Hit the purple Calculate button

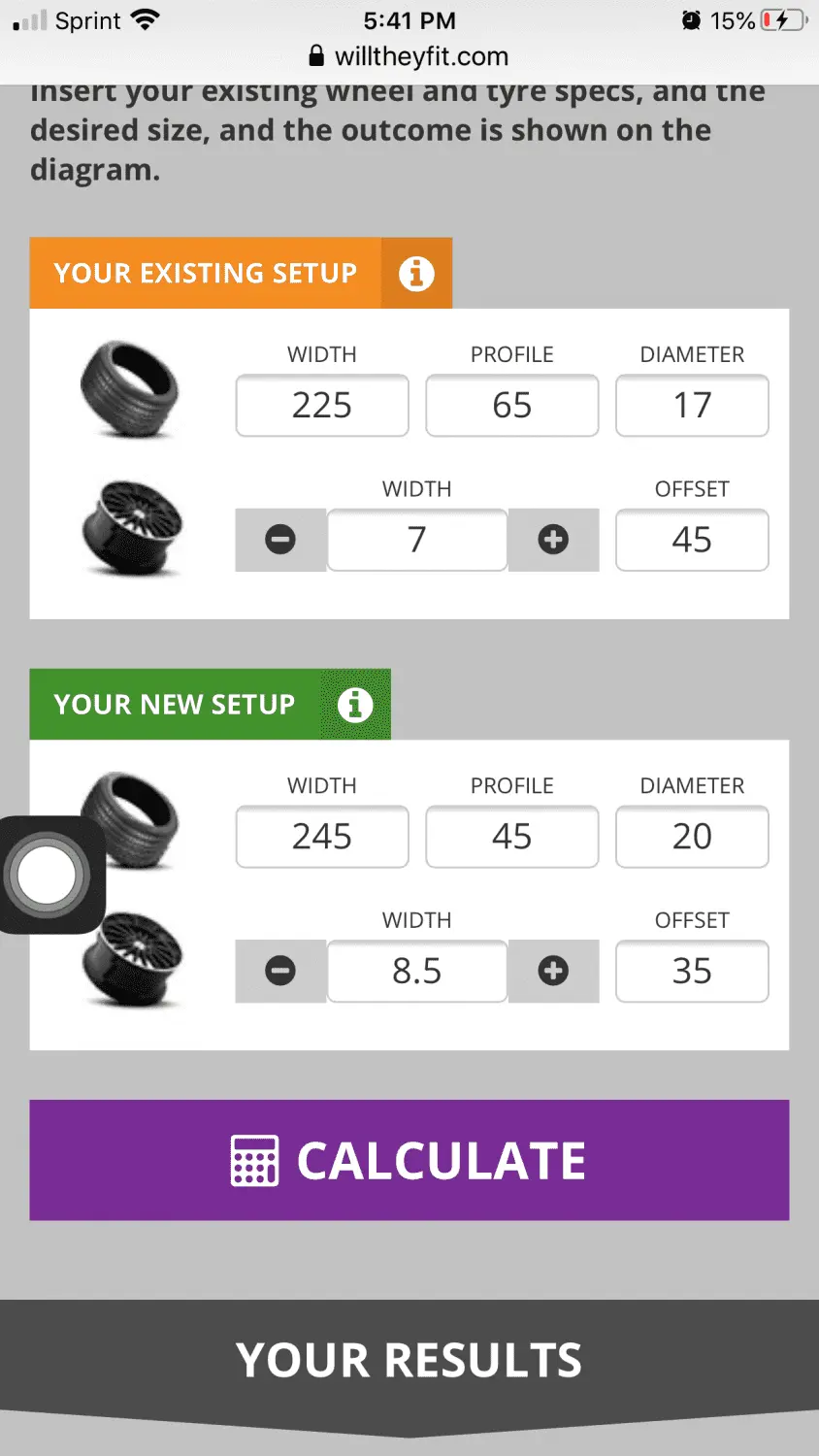409,1160
